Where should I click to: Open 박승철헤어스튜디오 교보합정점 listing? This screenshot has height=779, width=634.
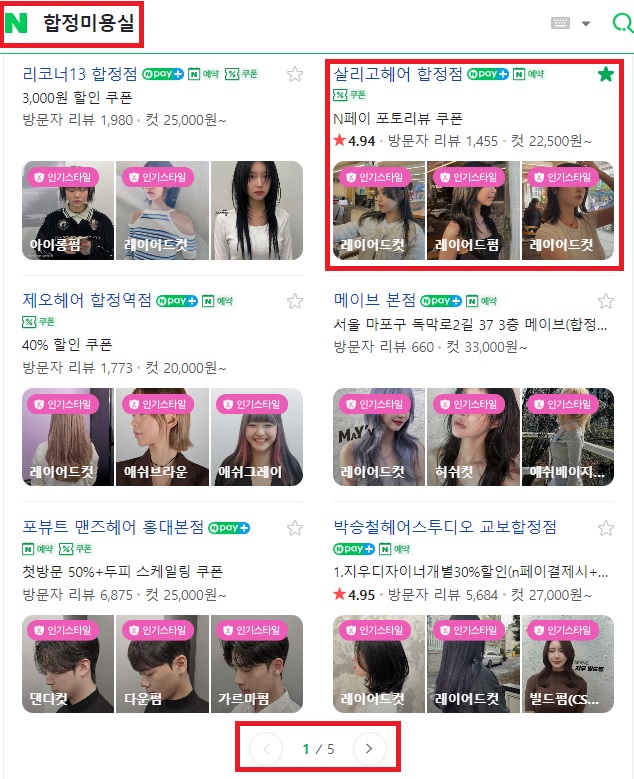(445, 527)
